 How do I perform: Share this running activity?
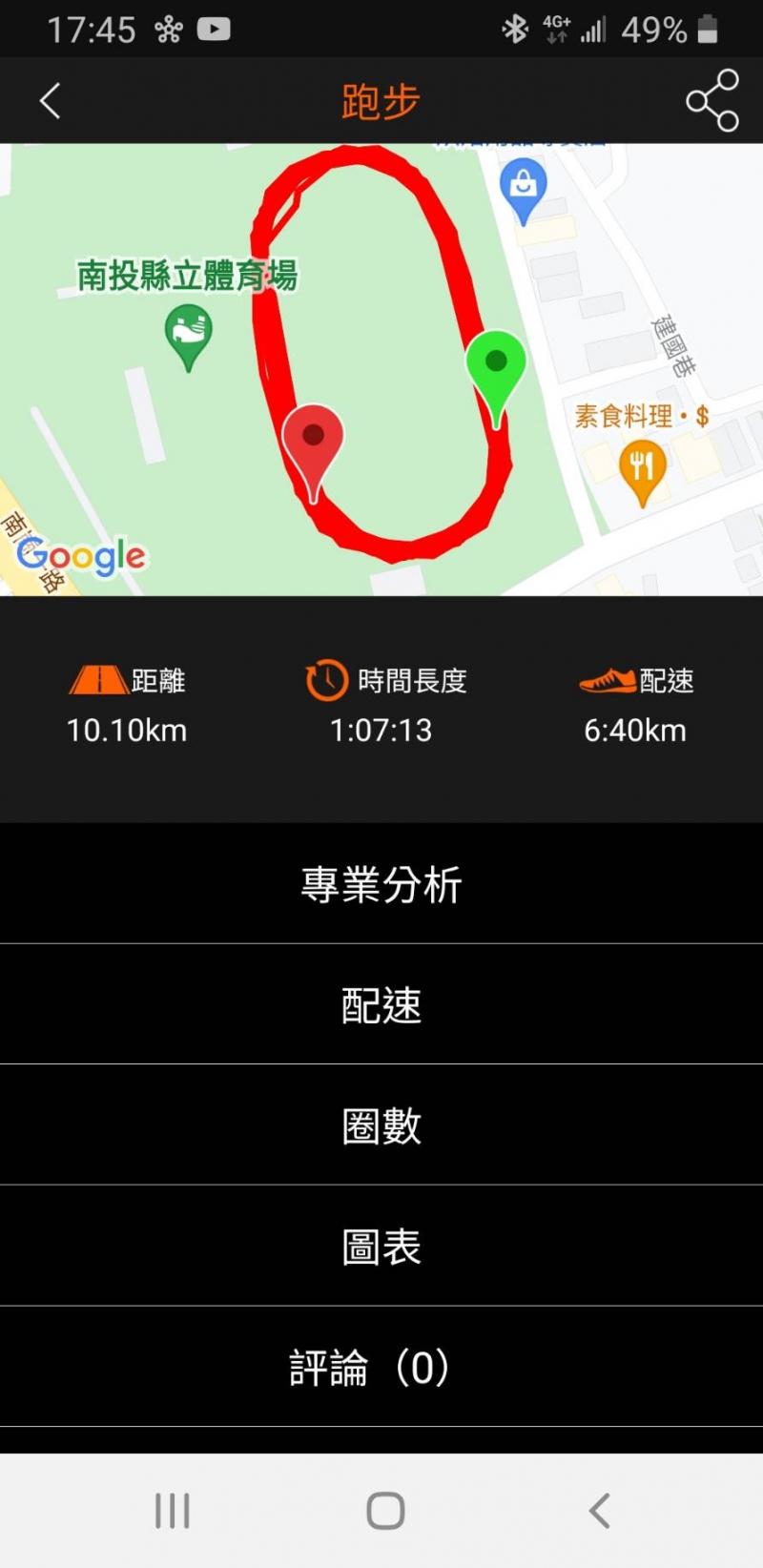click(712, 101)
